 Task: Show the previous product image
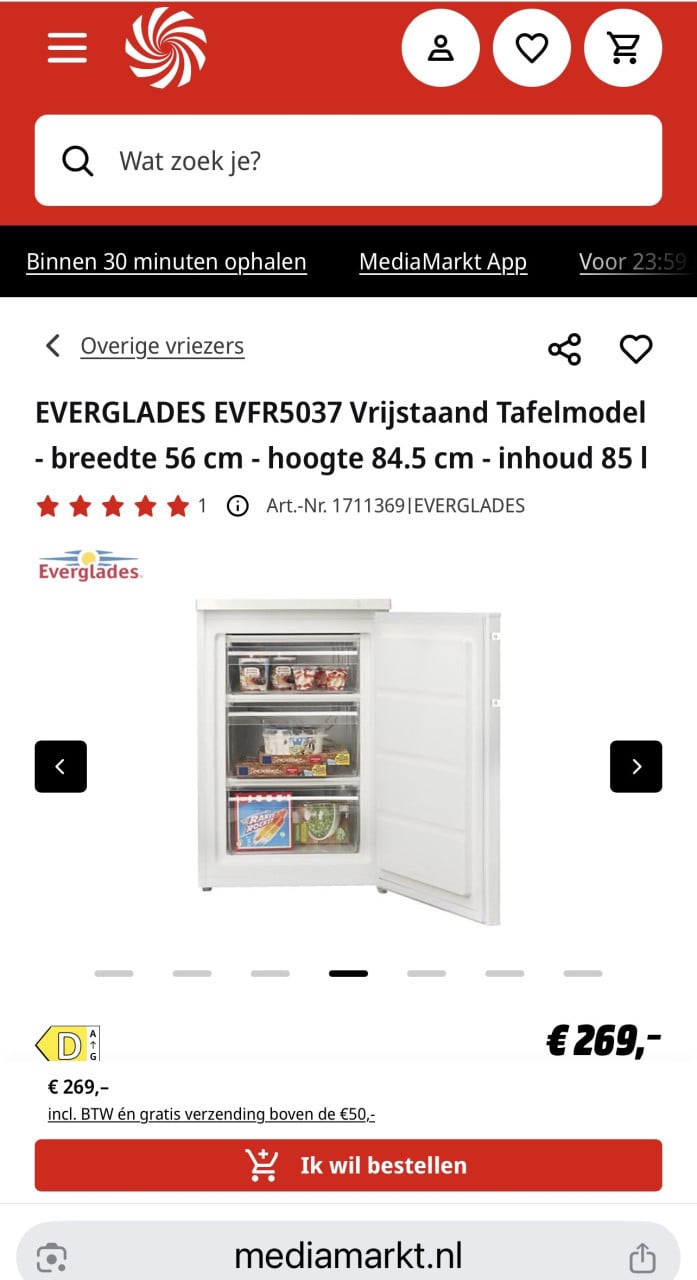click(x=61, y=767)
